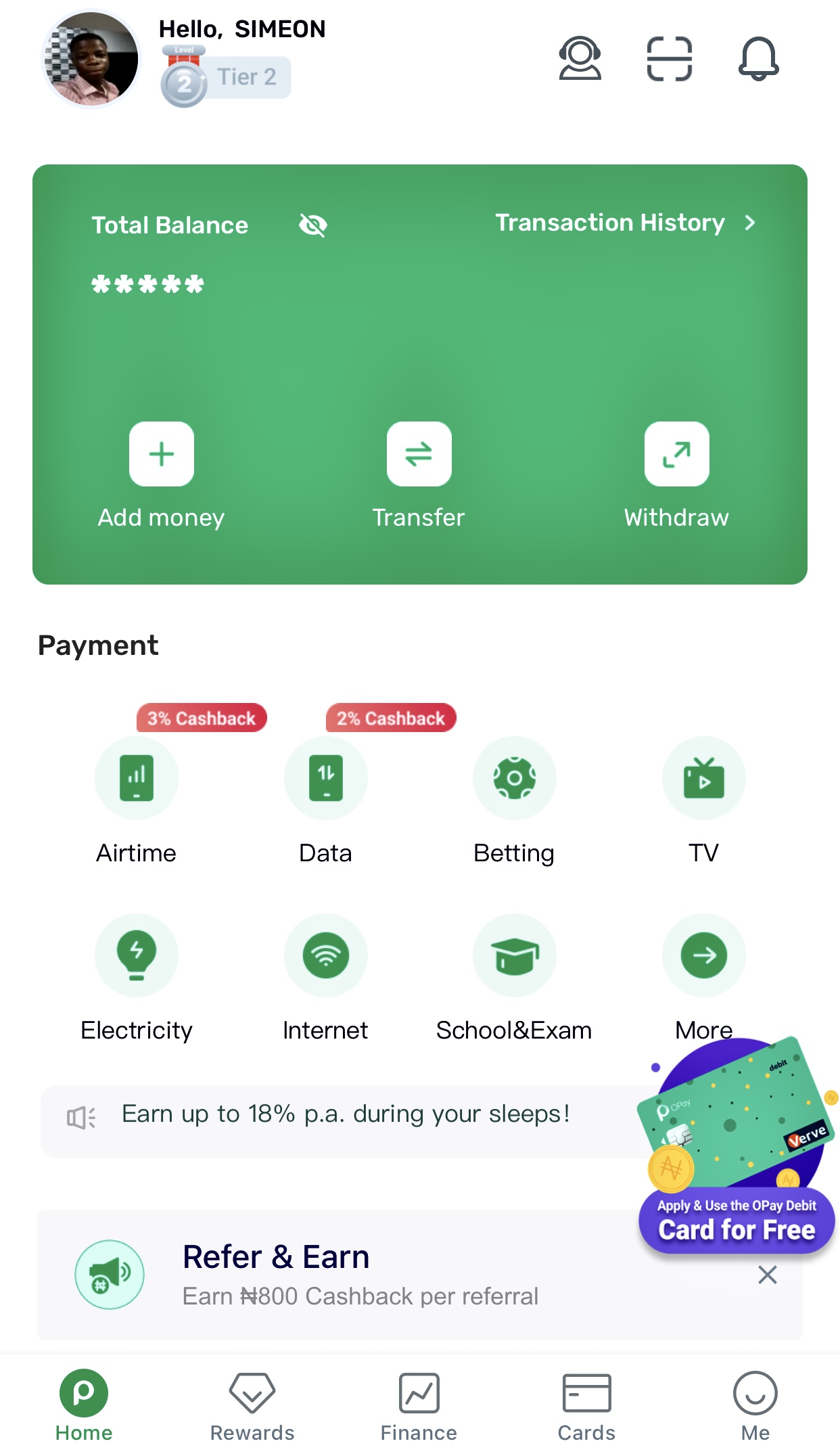Open the QR code scanner

click(669, 59)
